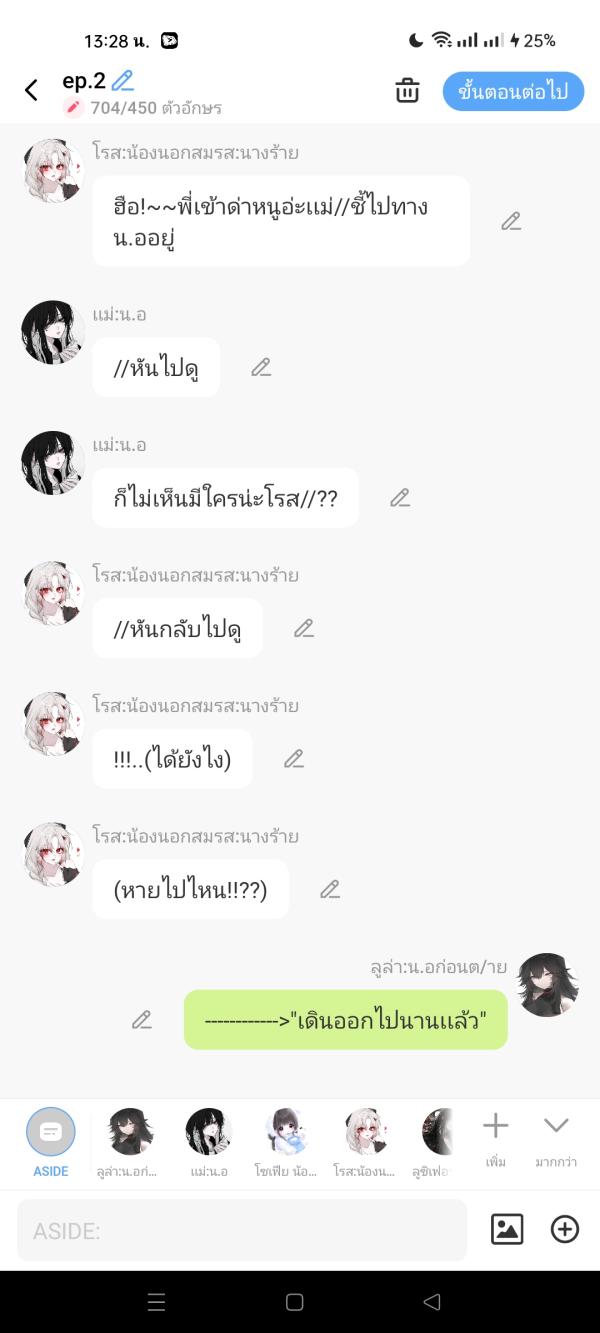Edit the เดินออกไปนานแล้ว message
600x1333 pixels.
pos(142,1020)
